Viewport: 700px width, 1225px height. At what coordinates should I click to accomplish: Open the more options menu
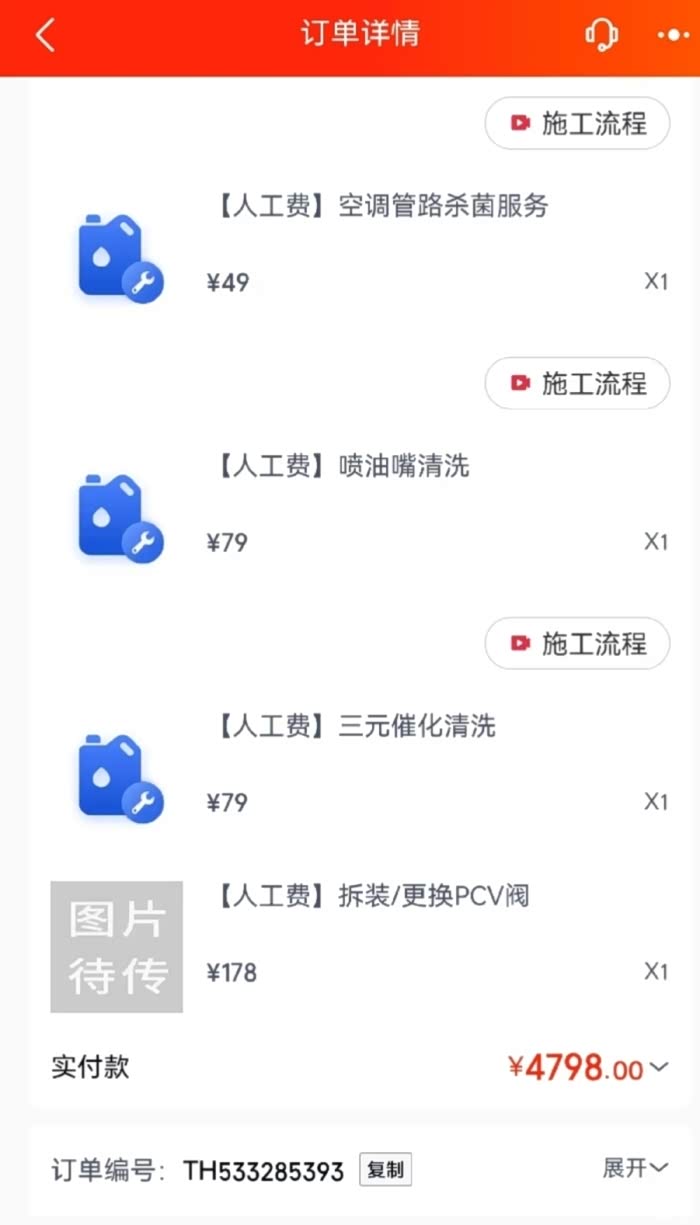[x=672, y=36]
